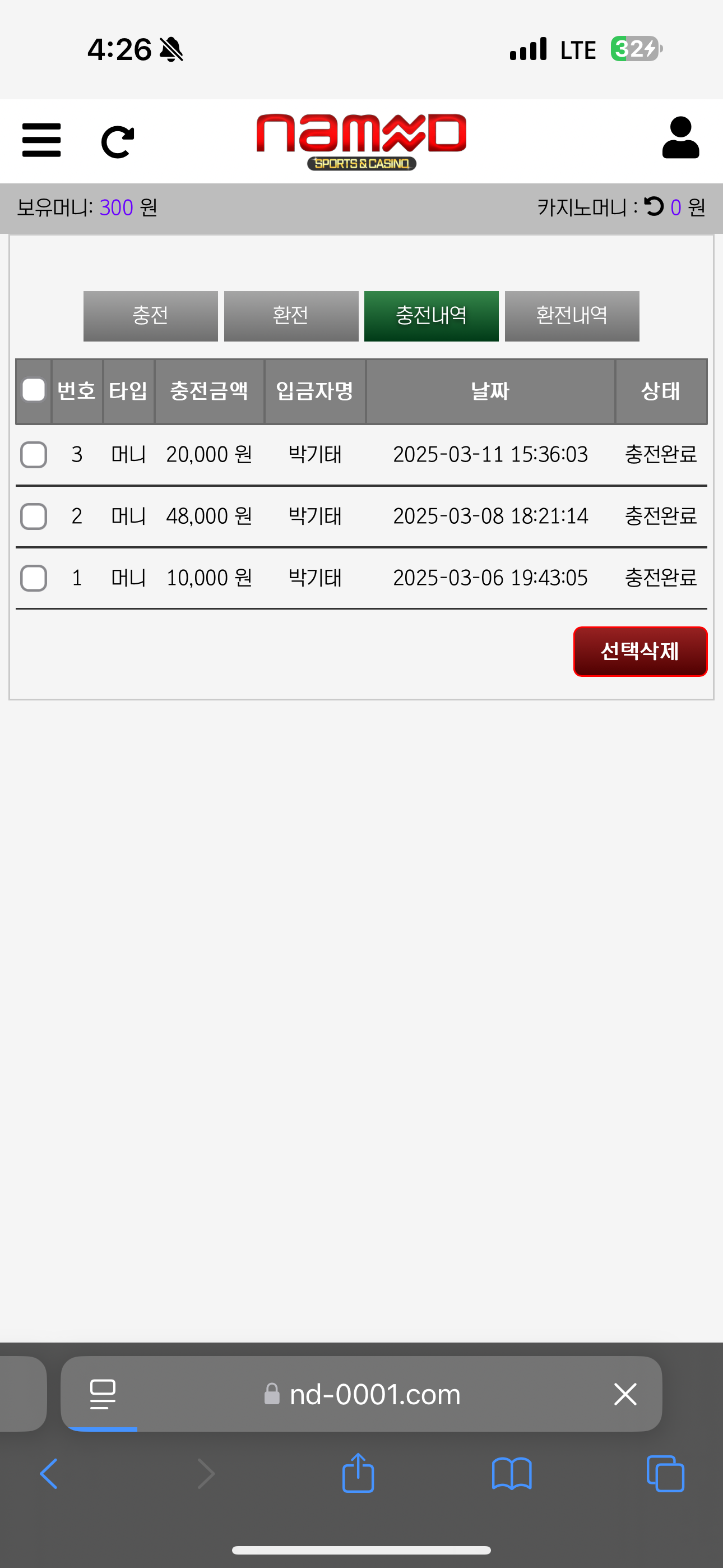
Task: Check the box for the 48,000 원 entry
Action: 34,516
